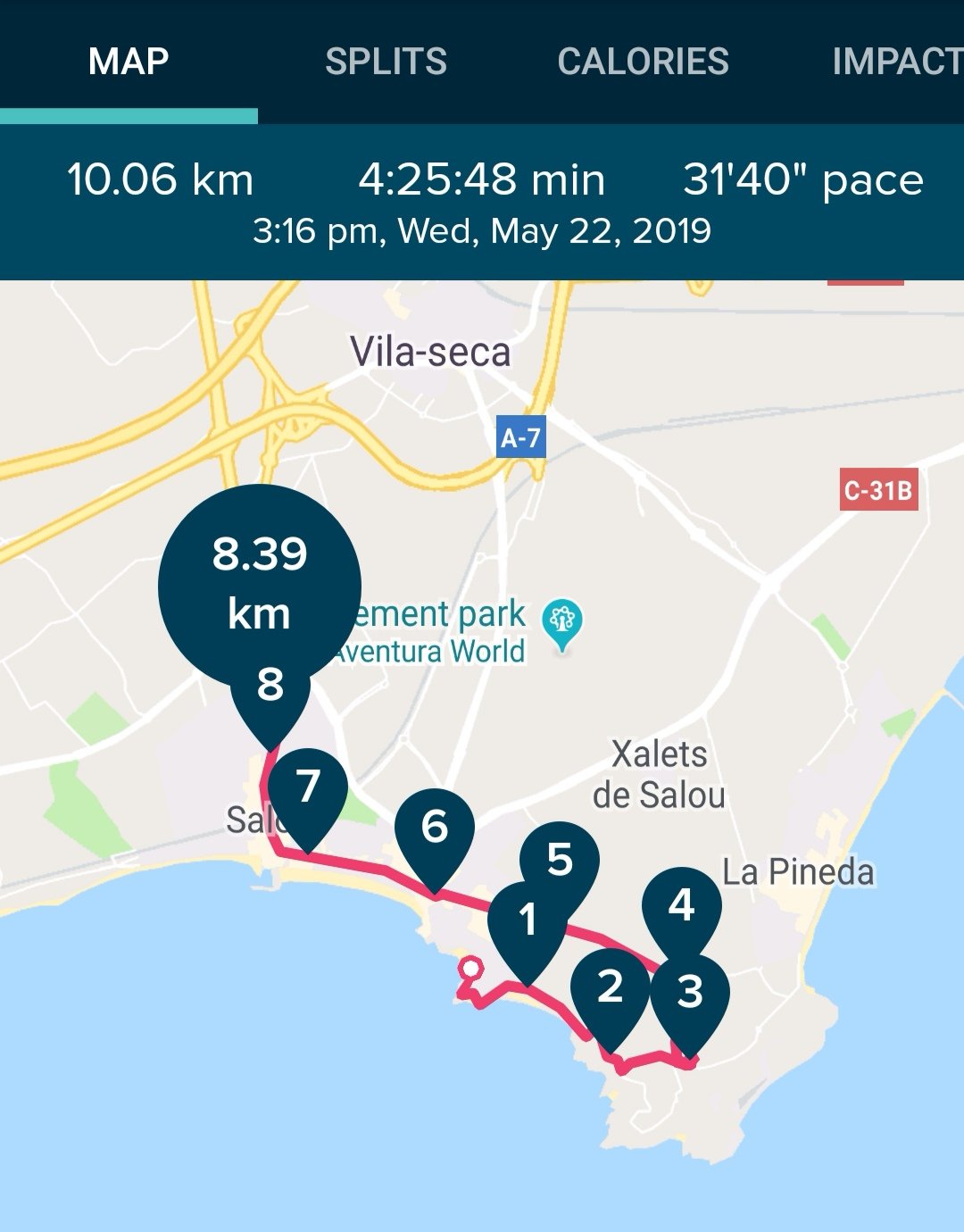Select the MAP tab
Image resolution: width=964 pixels, height=1232 pixels.
coord(129,62)
